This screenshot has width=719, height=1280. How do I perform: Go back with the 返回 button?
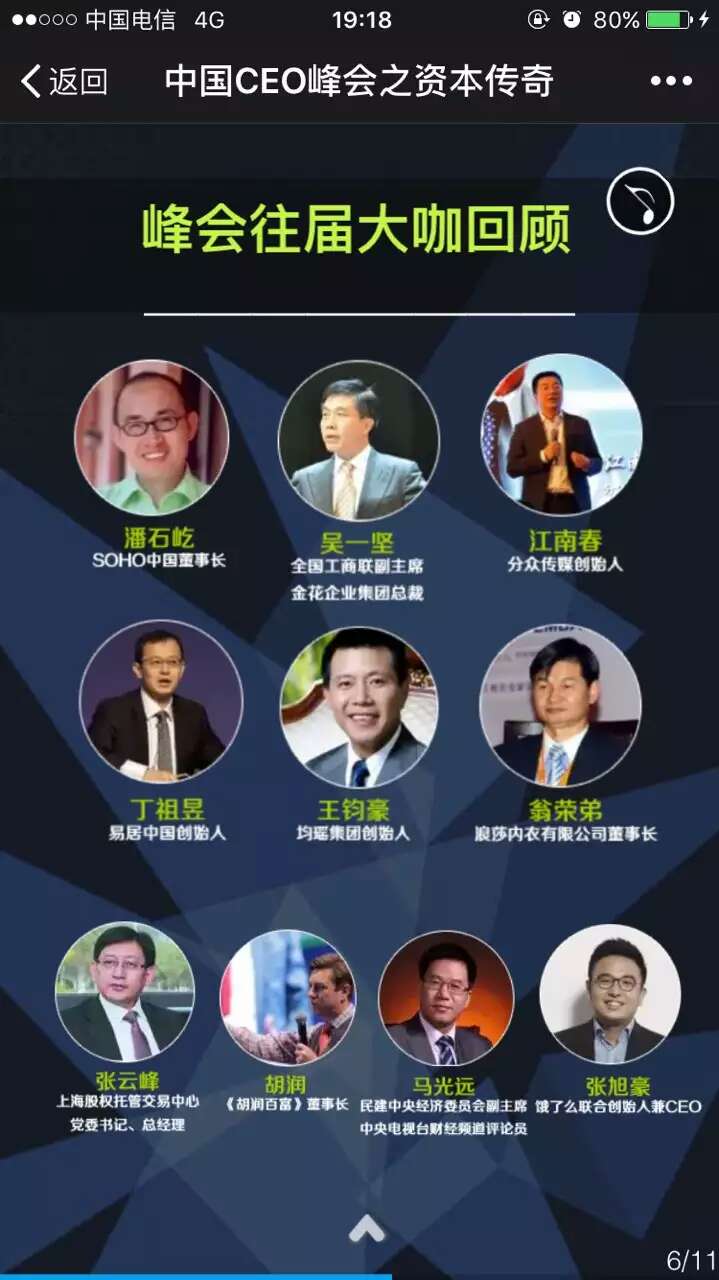(x=64, y=81)
